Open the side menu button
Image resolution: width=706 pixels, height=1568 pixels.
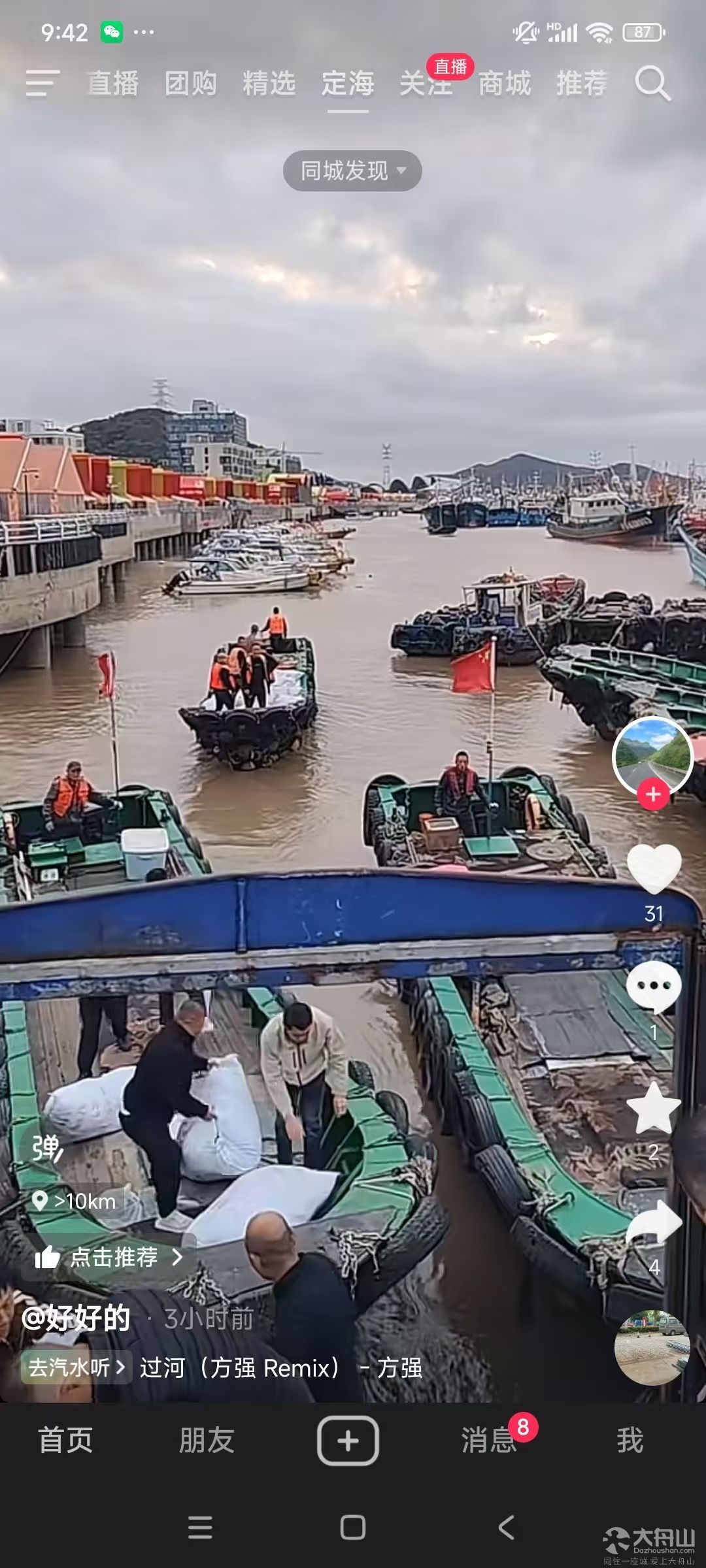(x=43, y=84)
